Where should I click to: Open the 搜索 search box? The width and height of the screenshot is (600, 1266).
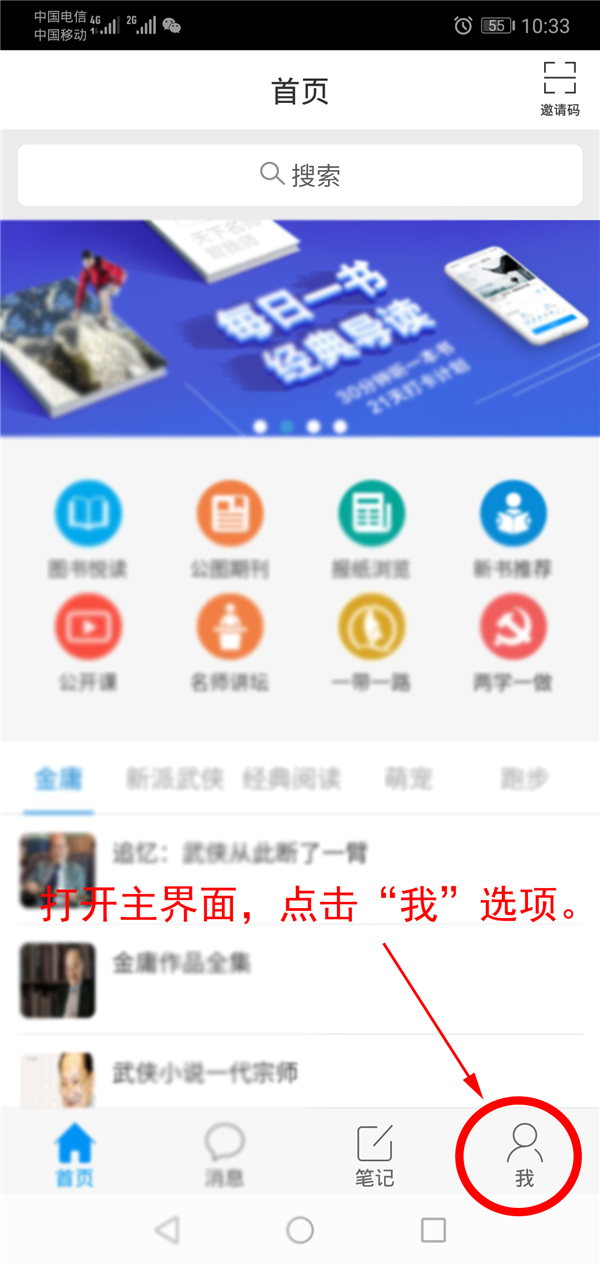[x=300, y=176]
